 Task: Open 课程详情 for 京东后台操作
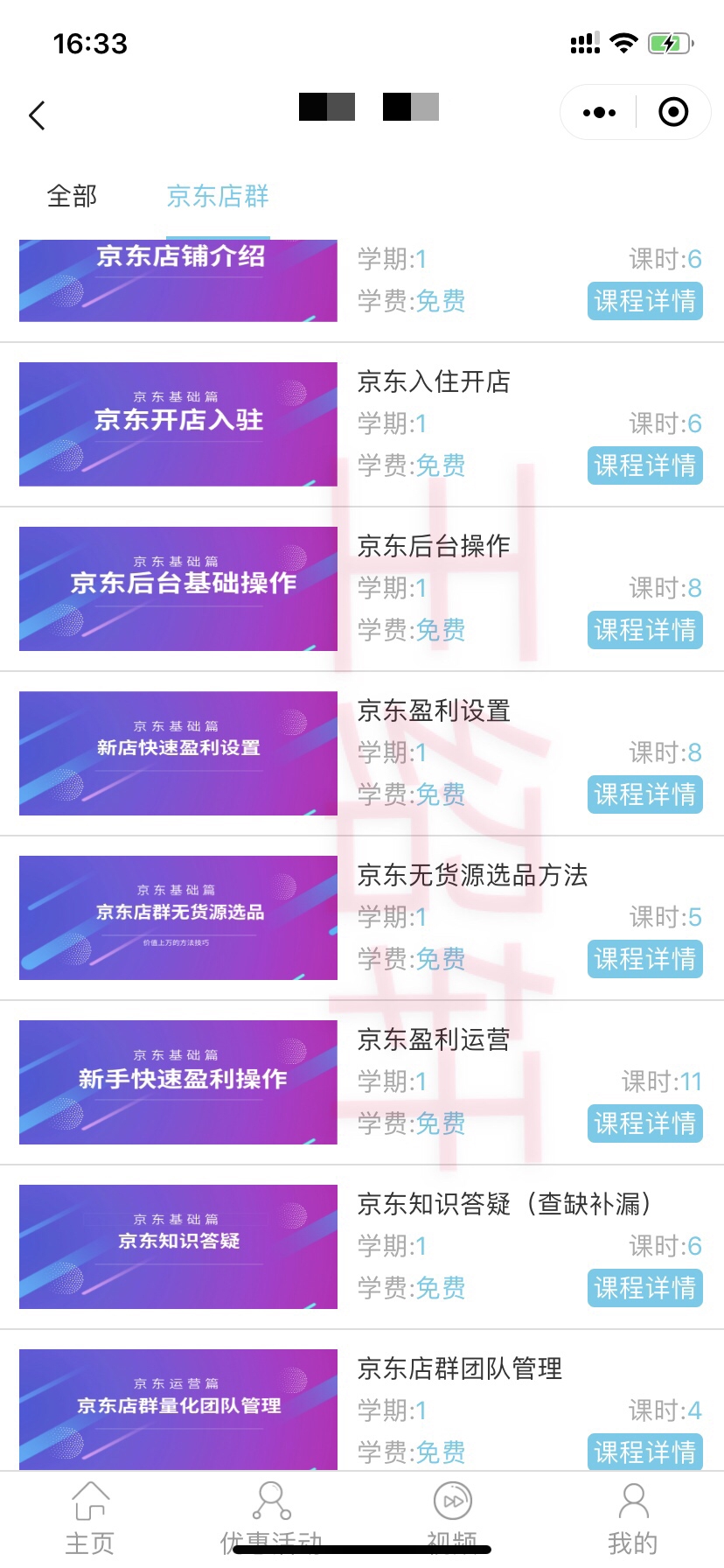644,630
